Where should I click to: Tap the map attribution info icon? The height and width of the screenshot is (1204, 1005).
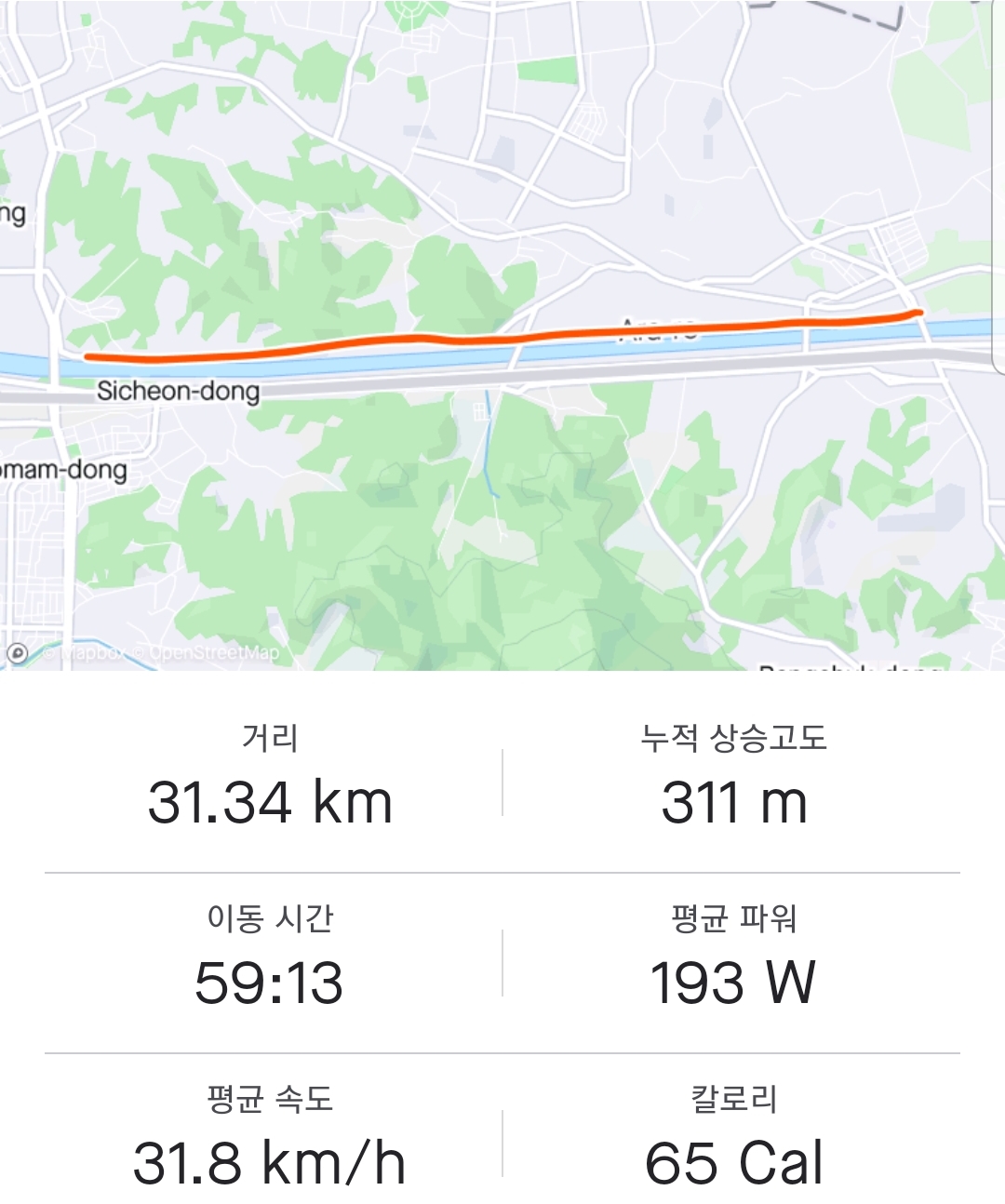point(18,654)
